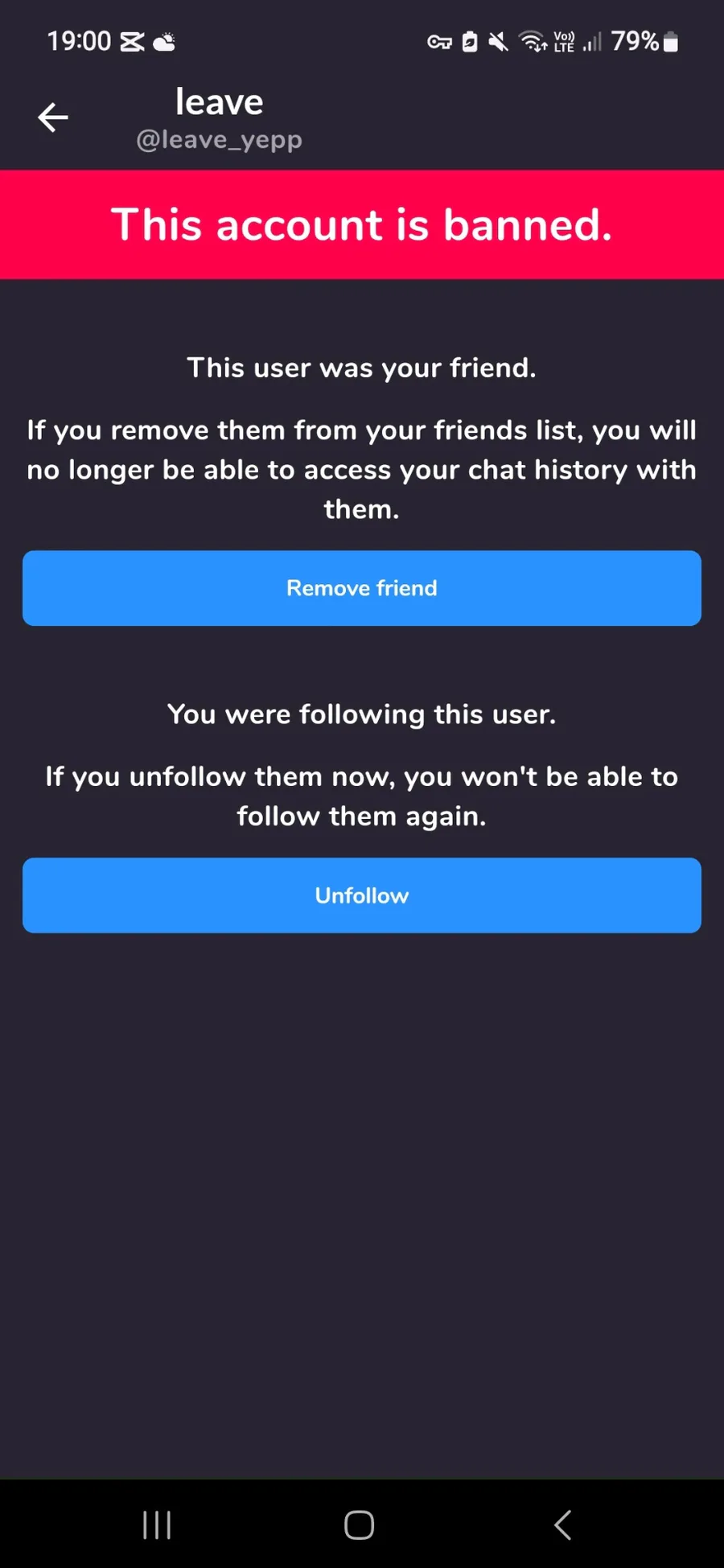Screen dimensions: 724x1568
Task: Go back using the top arrow
Action: tap(53, 117)
